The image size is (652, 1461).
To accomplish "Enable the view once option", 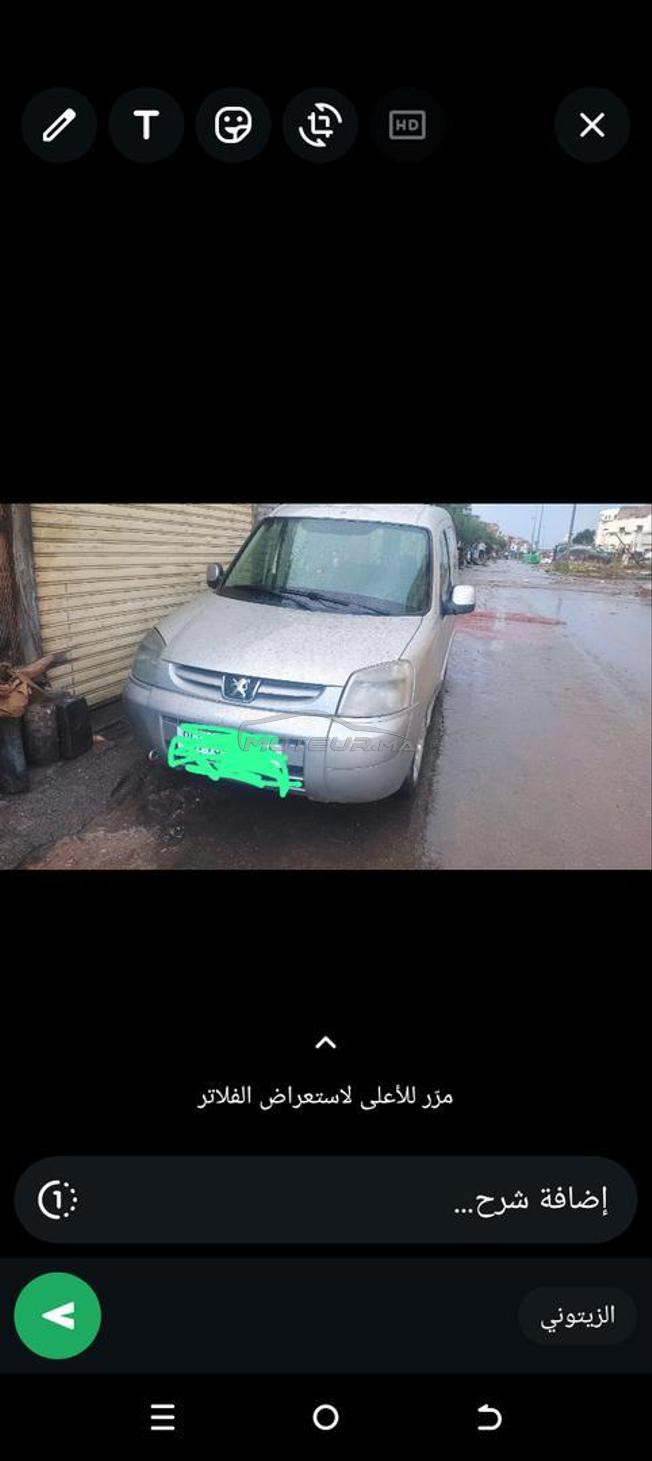I will tap(58, 1200).
